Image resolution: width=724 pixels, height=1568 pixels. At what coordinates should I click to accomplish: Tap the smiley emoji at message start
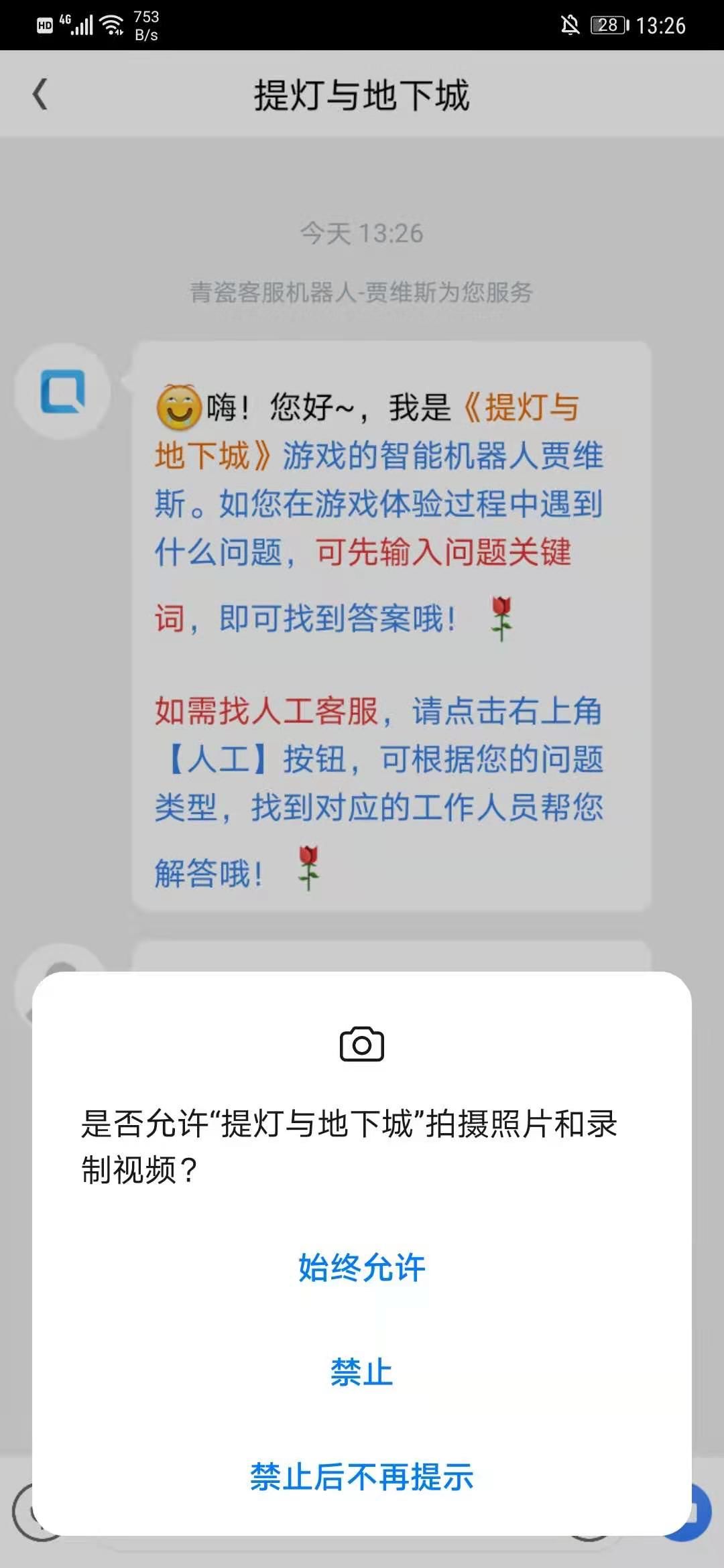[x=177, y=408]
